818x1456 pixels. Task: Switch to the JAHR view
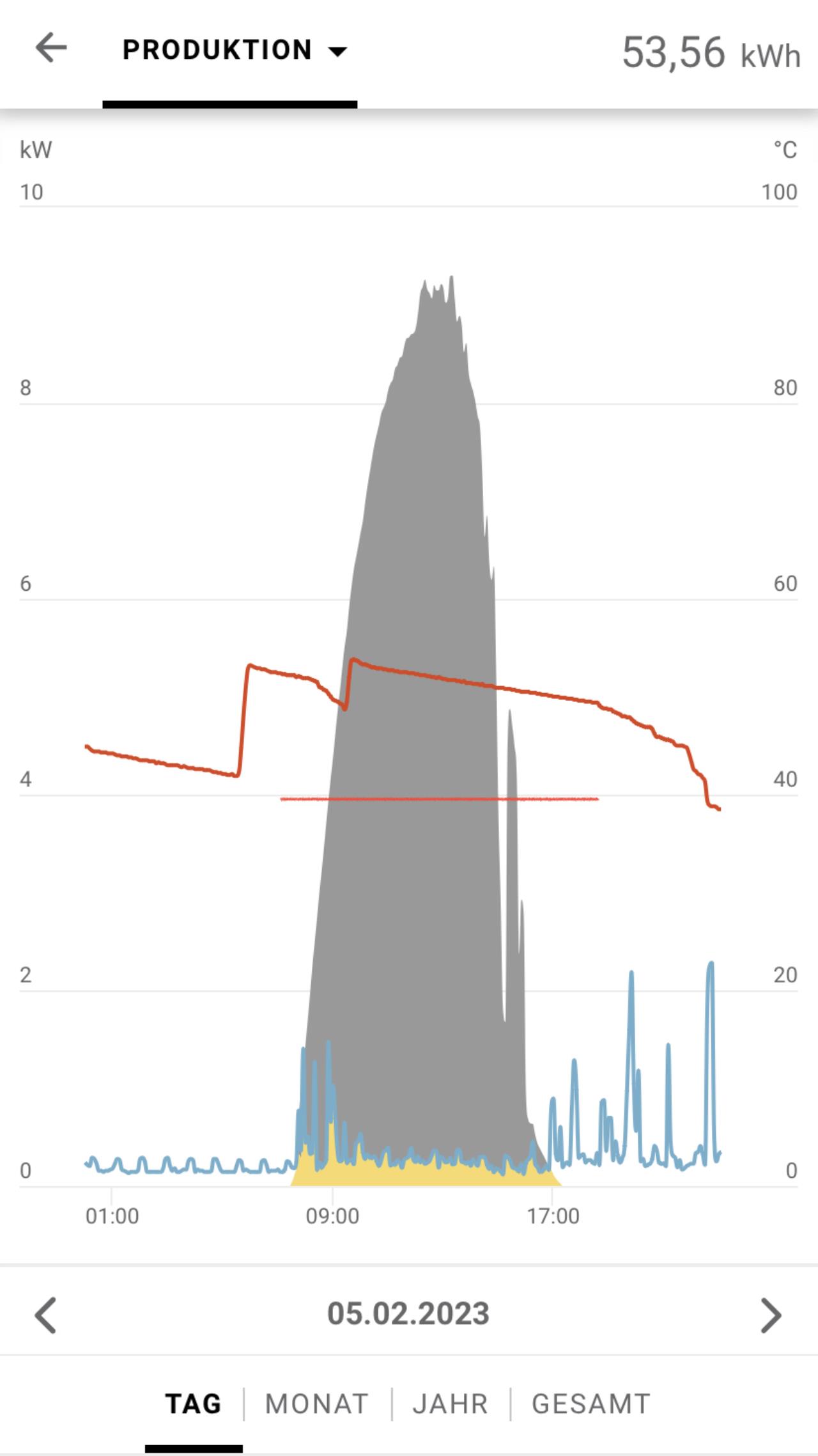[451, 1404]
